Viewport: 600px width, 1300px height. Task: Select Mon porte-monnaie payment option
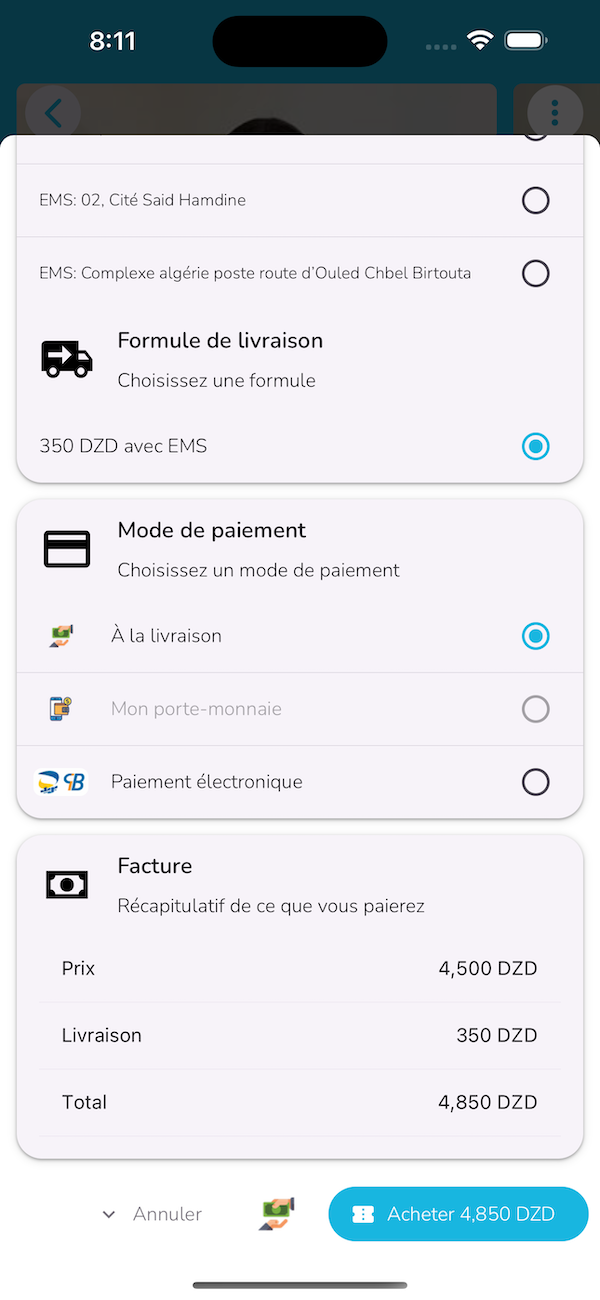[x=535, y=709]
